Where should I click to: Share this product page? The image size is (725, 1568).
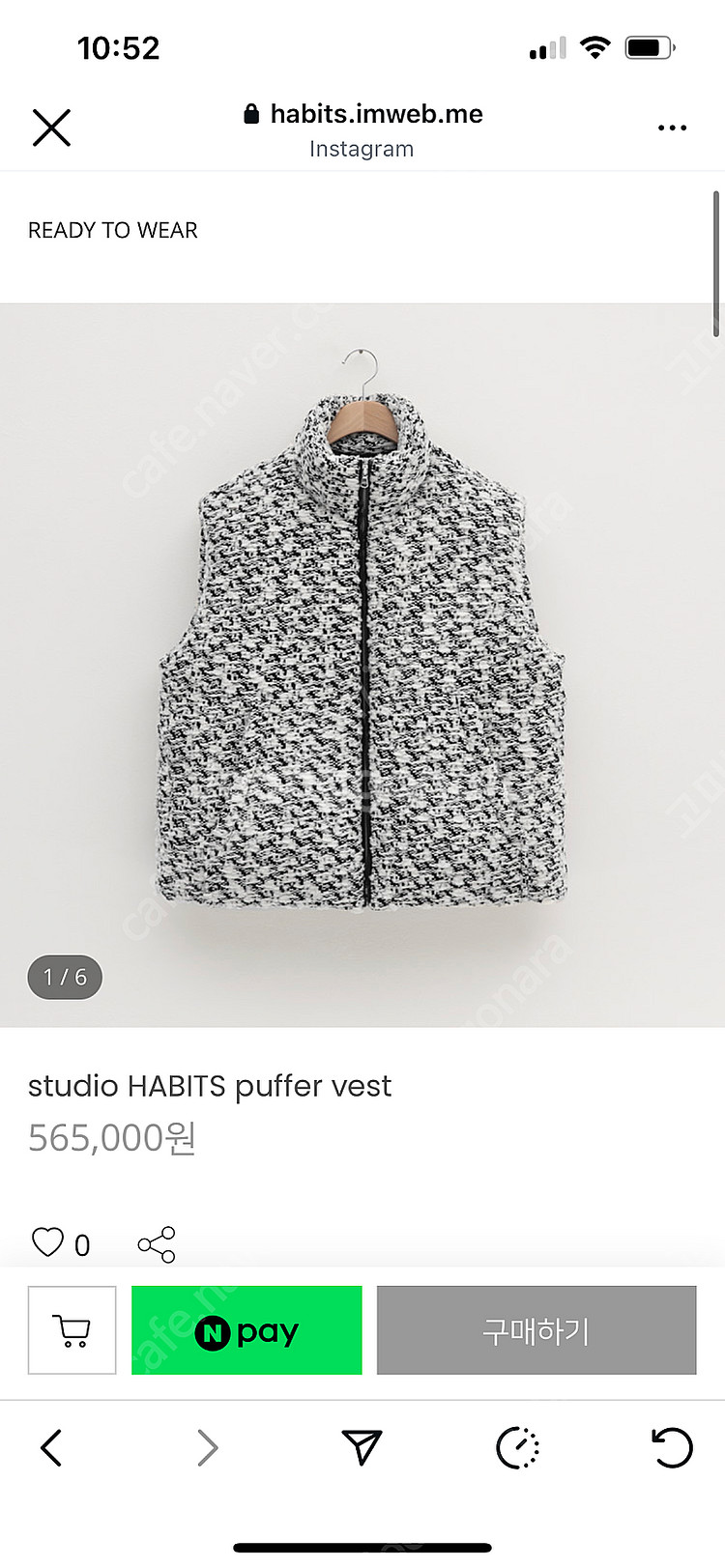[157, 1244]
